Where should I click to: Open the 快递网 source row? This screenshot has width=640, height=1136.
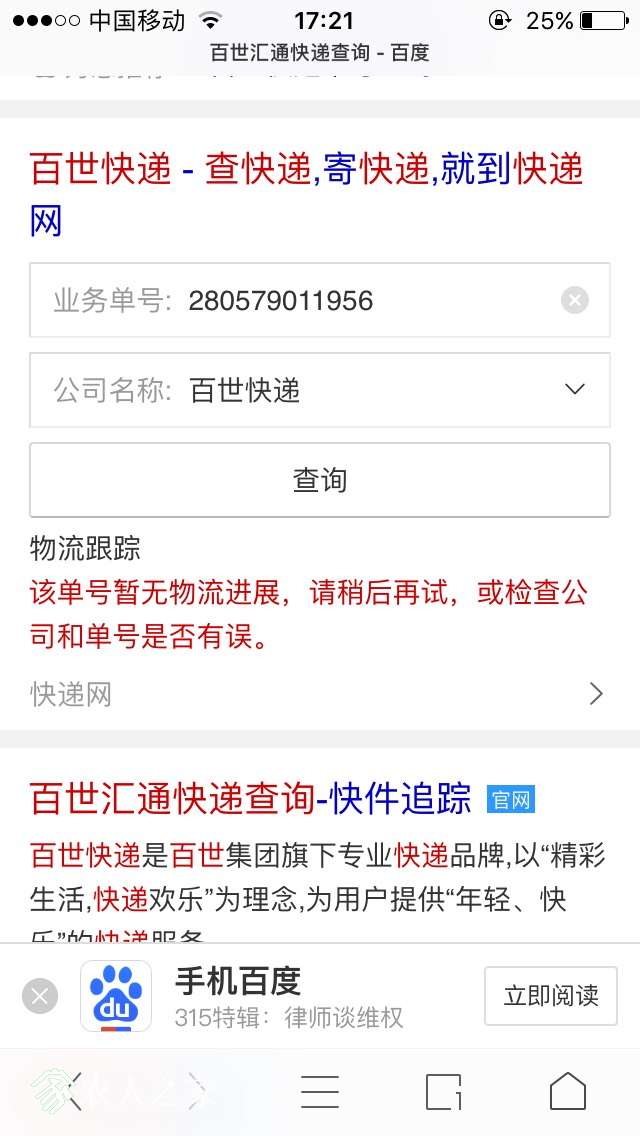(x=320, y=694)
